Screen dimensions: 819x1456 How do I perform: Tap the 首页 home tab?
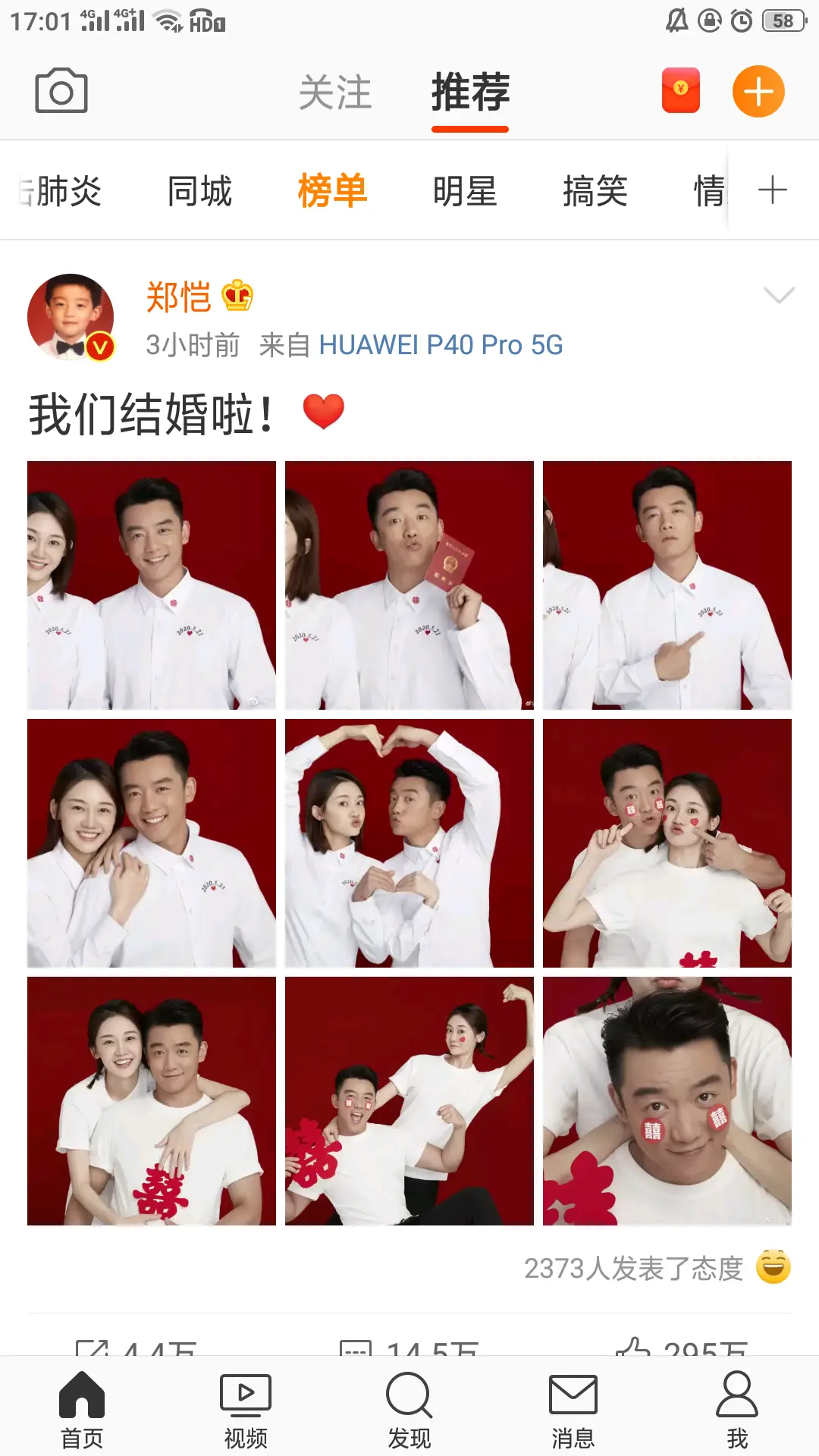[82, 1410]
